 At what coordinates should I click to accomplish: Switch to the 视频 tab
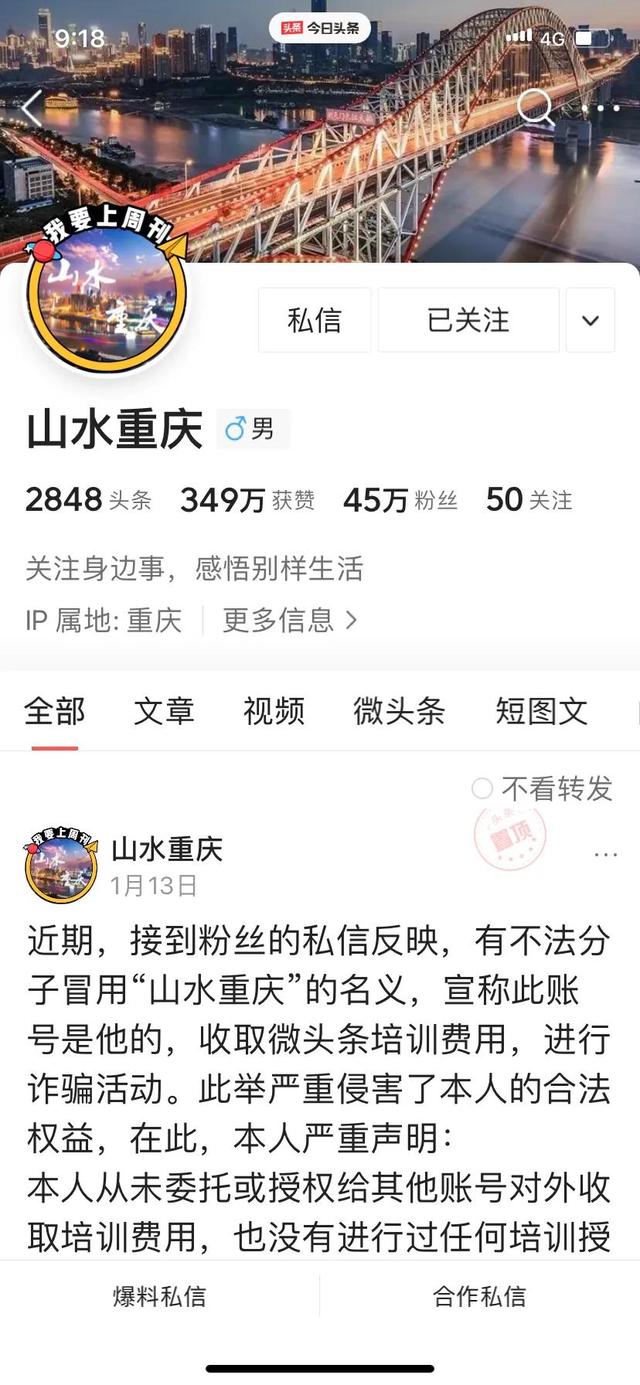[x=274, y=712]
